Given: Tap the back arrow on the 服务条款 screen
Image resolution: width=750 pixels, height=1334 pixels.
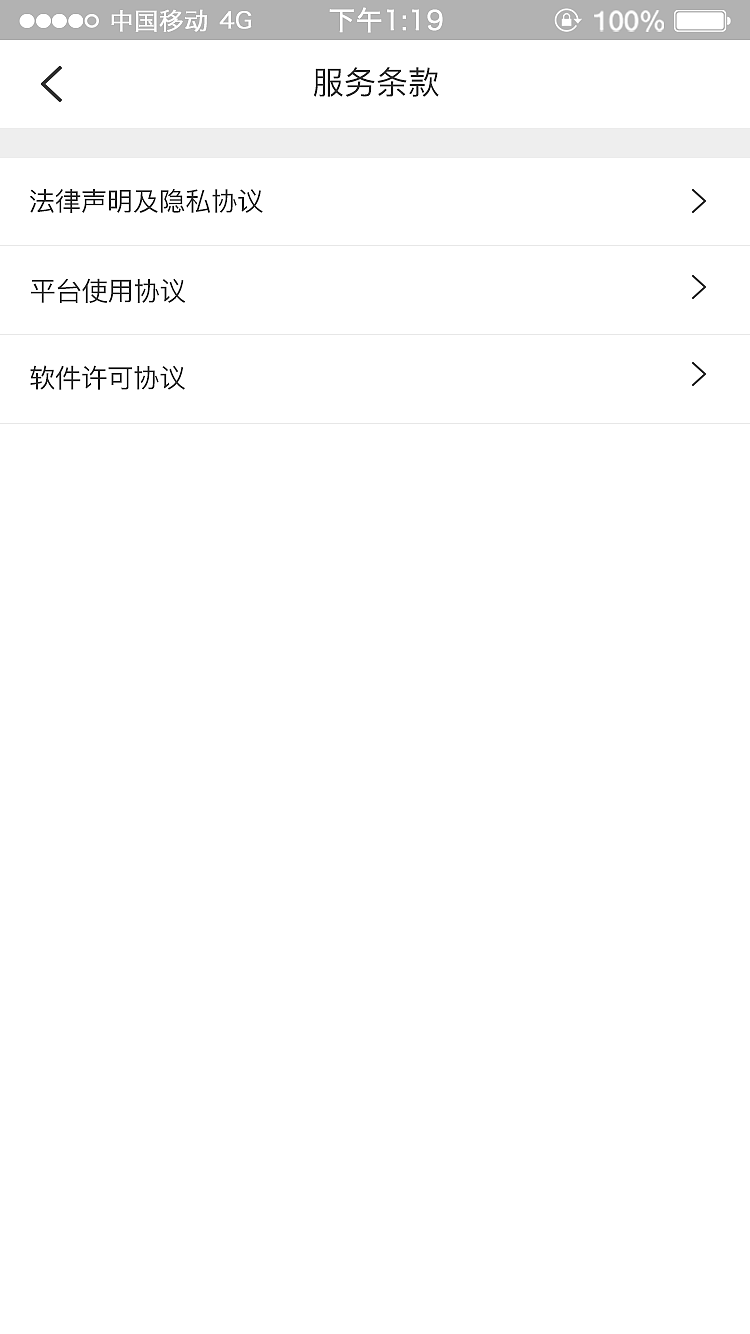Looking at the screenshot, I should coord(51,84).
